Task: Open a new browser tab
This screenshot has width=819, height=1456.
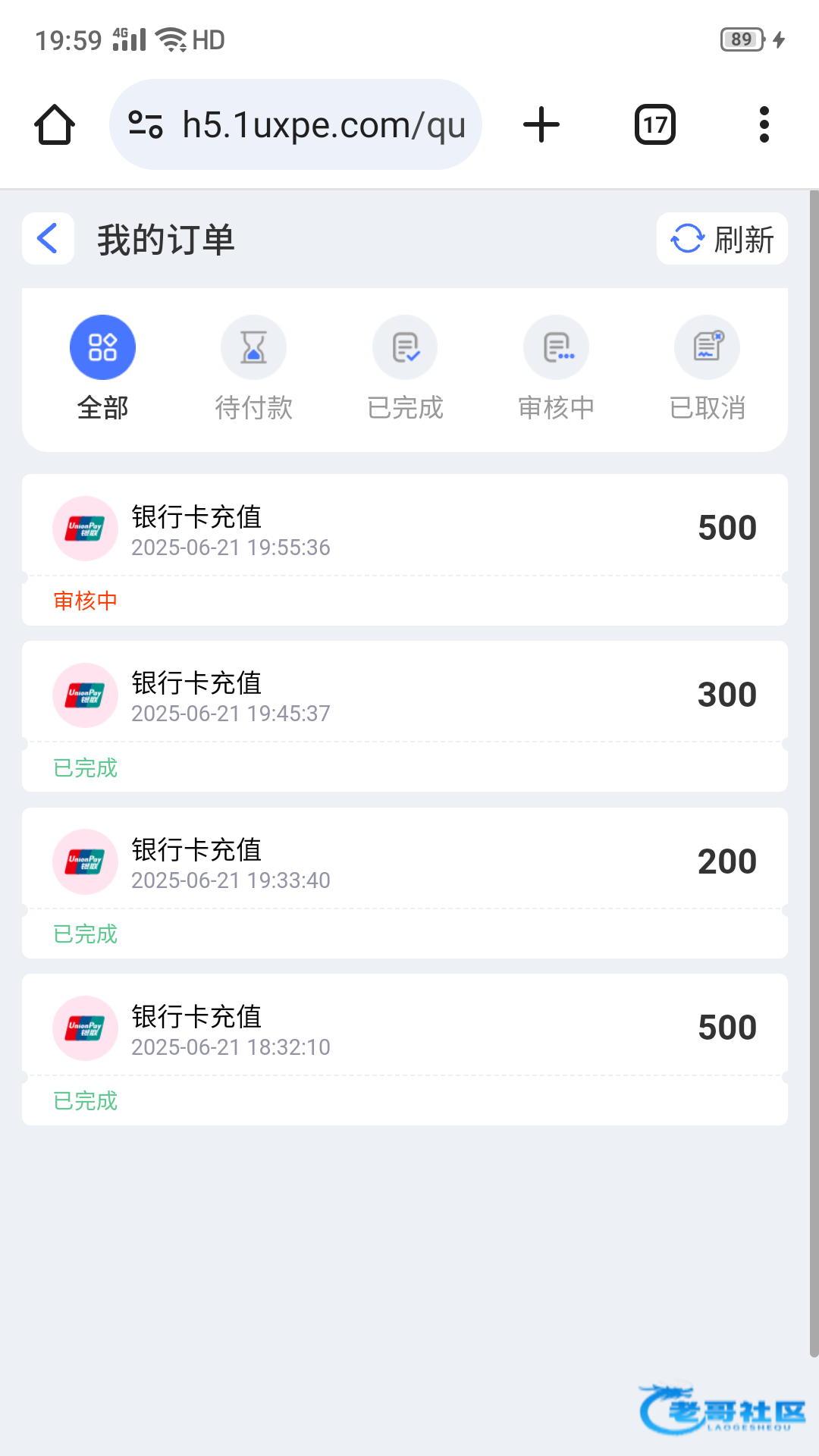Action: (x=541, y=125)
